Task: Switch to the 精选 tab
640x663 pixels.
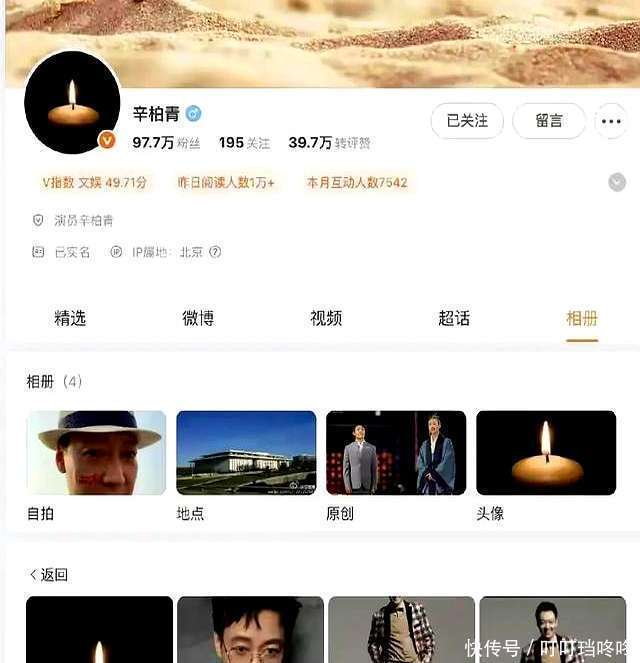Action: coord(70,319)
